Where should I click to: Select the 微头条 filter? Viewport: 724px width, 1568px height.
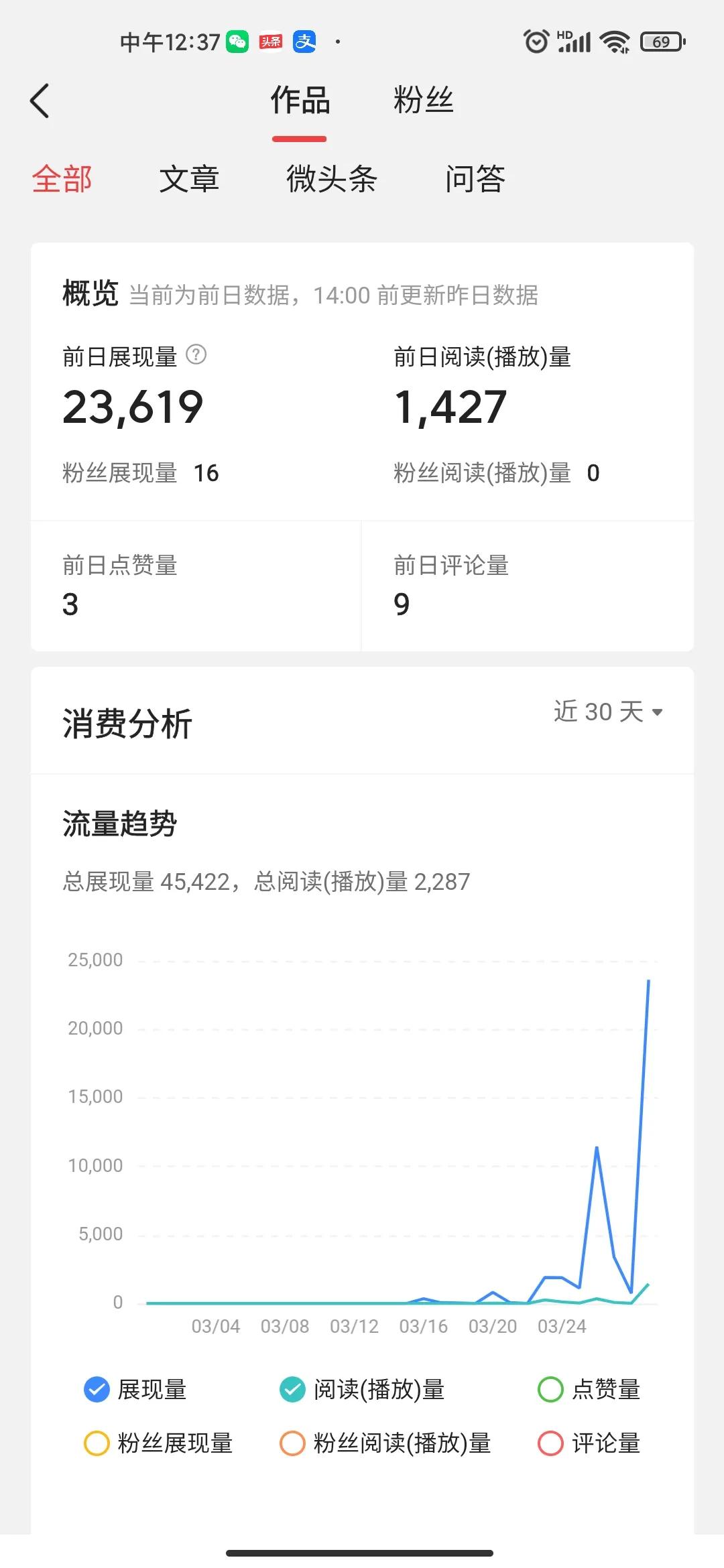tap(332, 180)
